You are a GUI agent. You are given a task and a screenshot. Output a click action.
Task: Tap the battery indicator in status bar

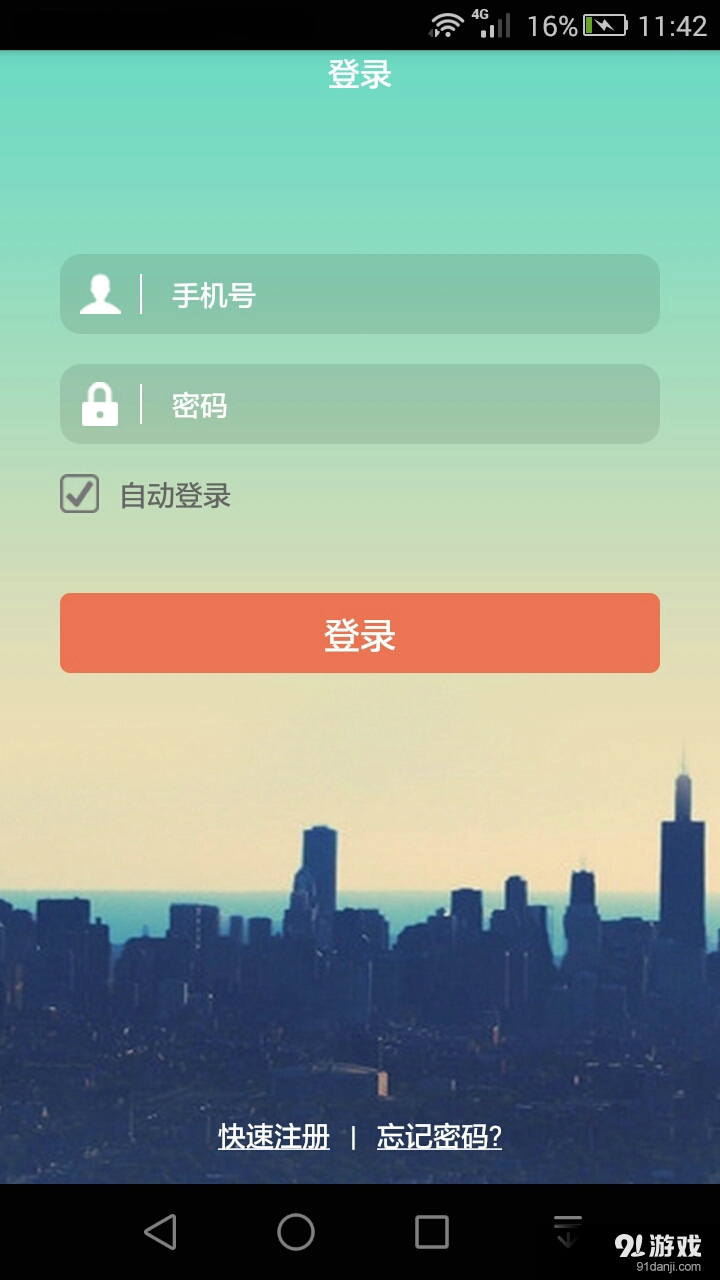[x=605, y=22]
